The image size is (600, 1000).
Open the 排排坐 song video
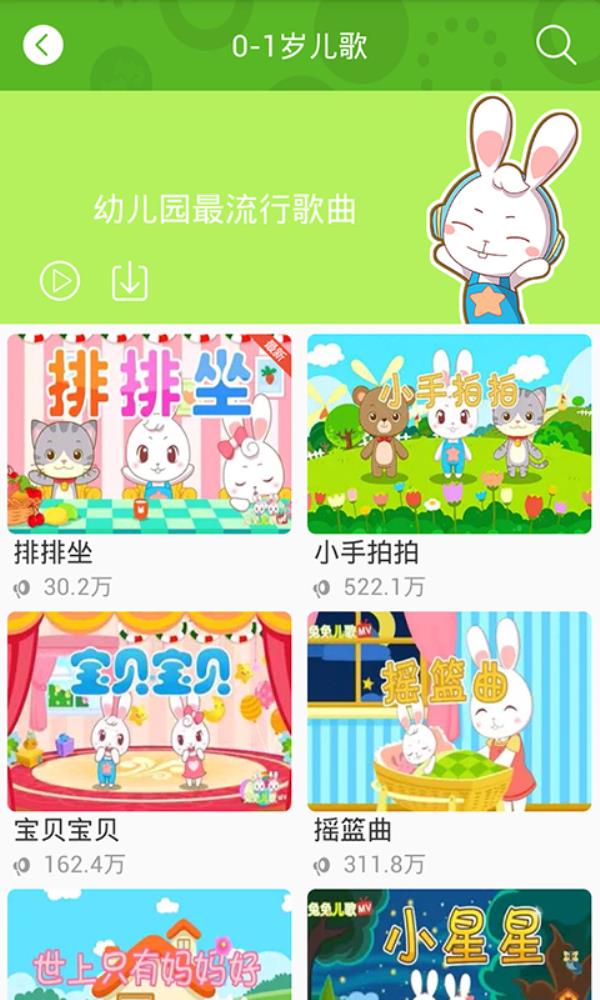pyautogui.click(x=150, y=433)
